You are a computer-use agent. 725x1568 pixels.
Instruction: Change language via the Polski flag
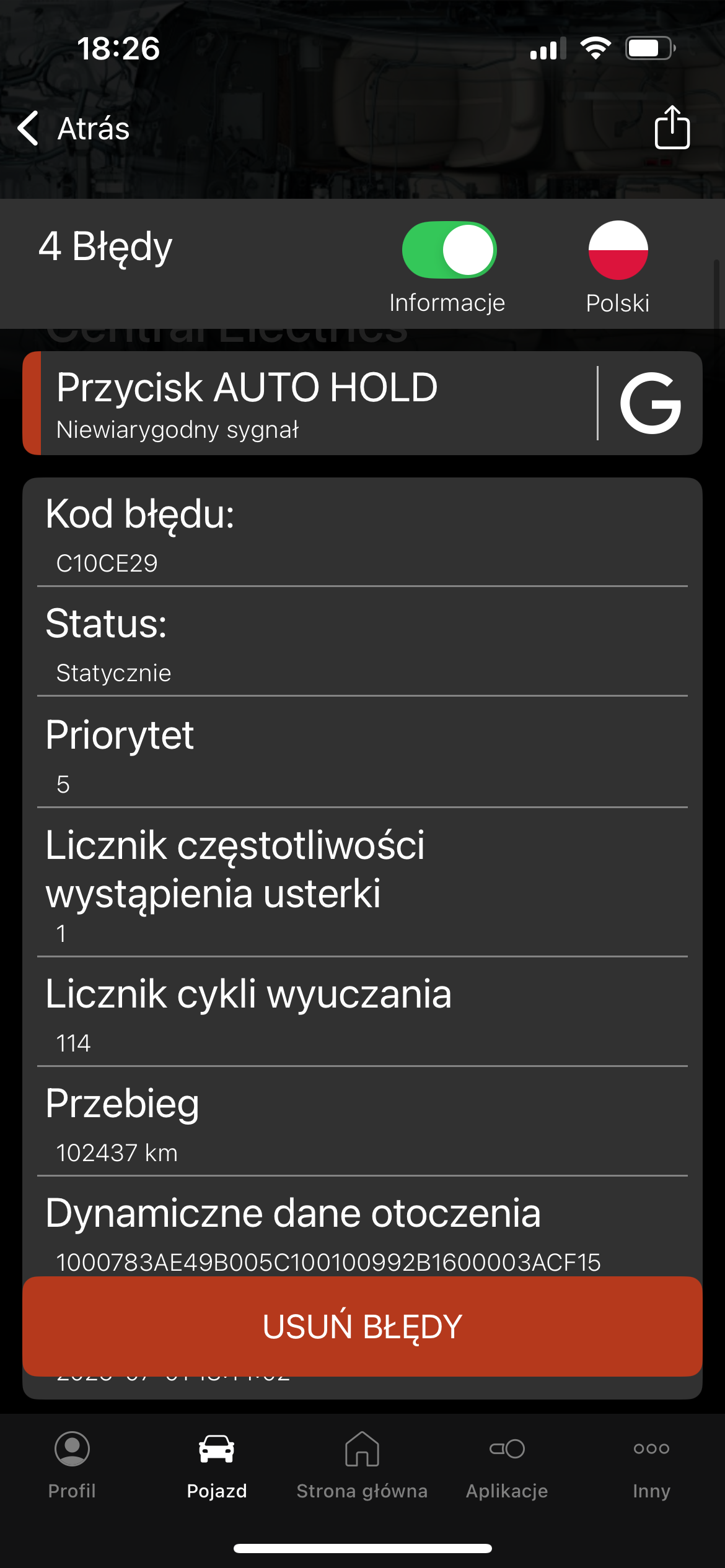point(618,250)
